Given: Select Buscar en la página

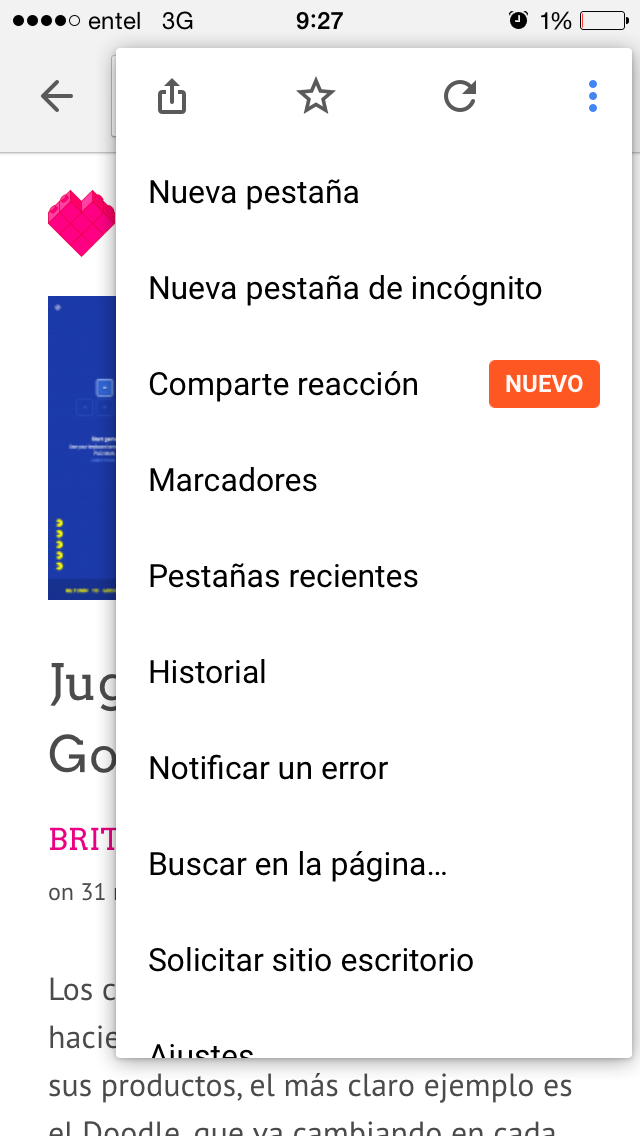Looking at the screenshot, I should (298, 864).
